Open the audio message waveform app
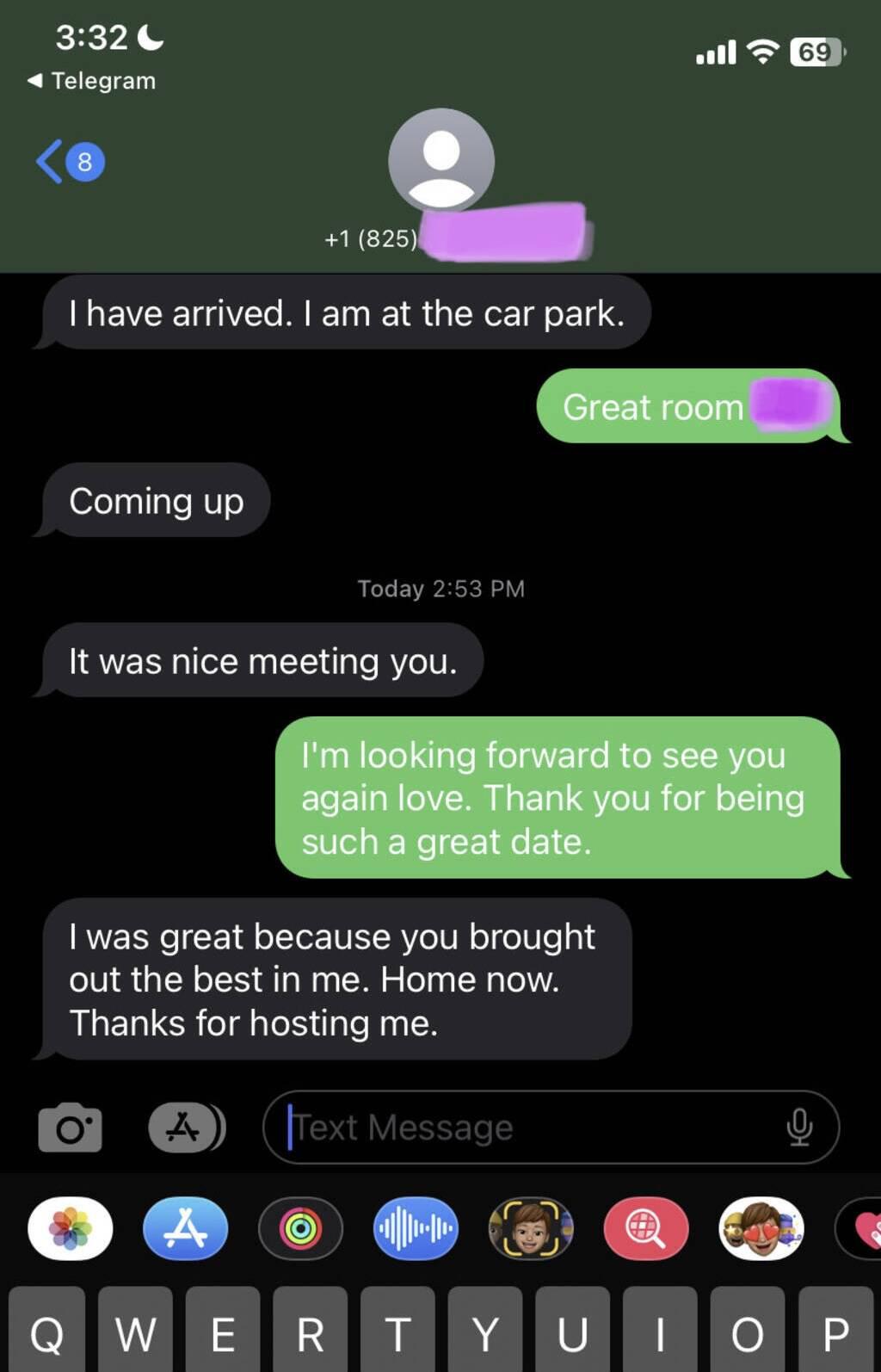The height and width of the screenshot is (1372, 881). pos(416,1228)
